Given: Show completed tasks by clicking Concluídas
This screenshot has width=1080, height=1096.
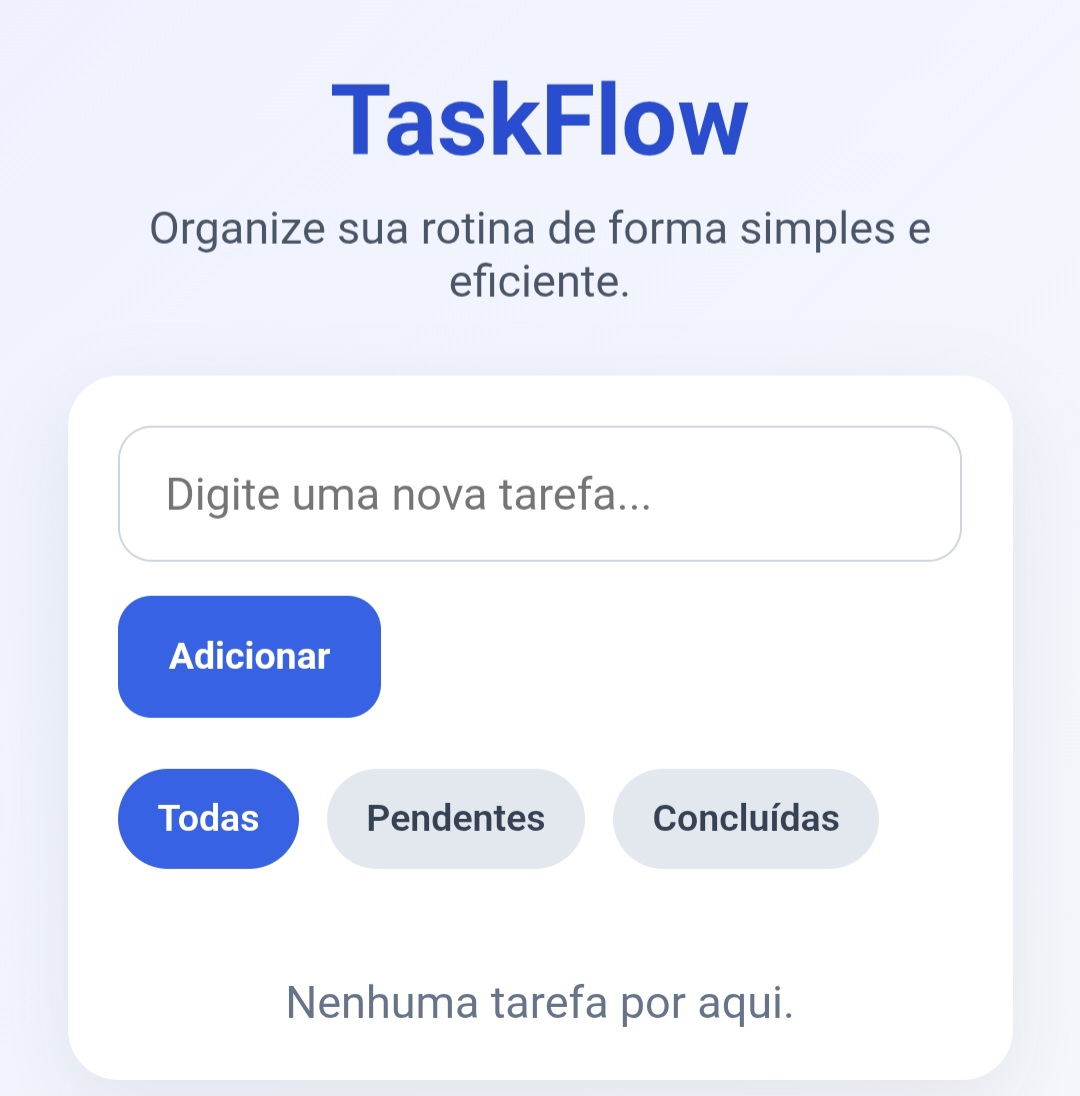Looking at the screenshot, I should point(745,818).
